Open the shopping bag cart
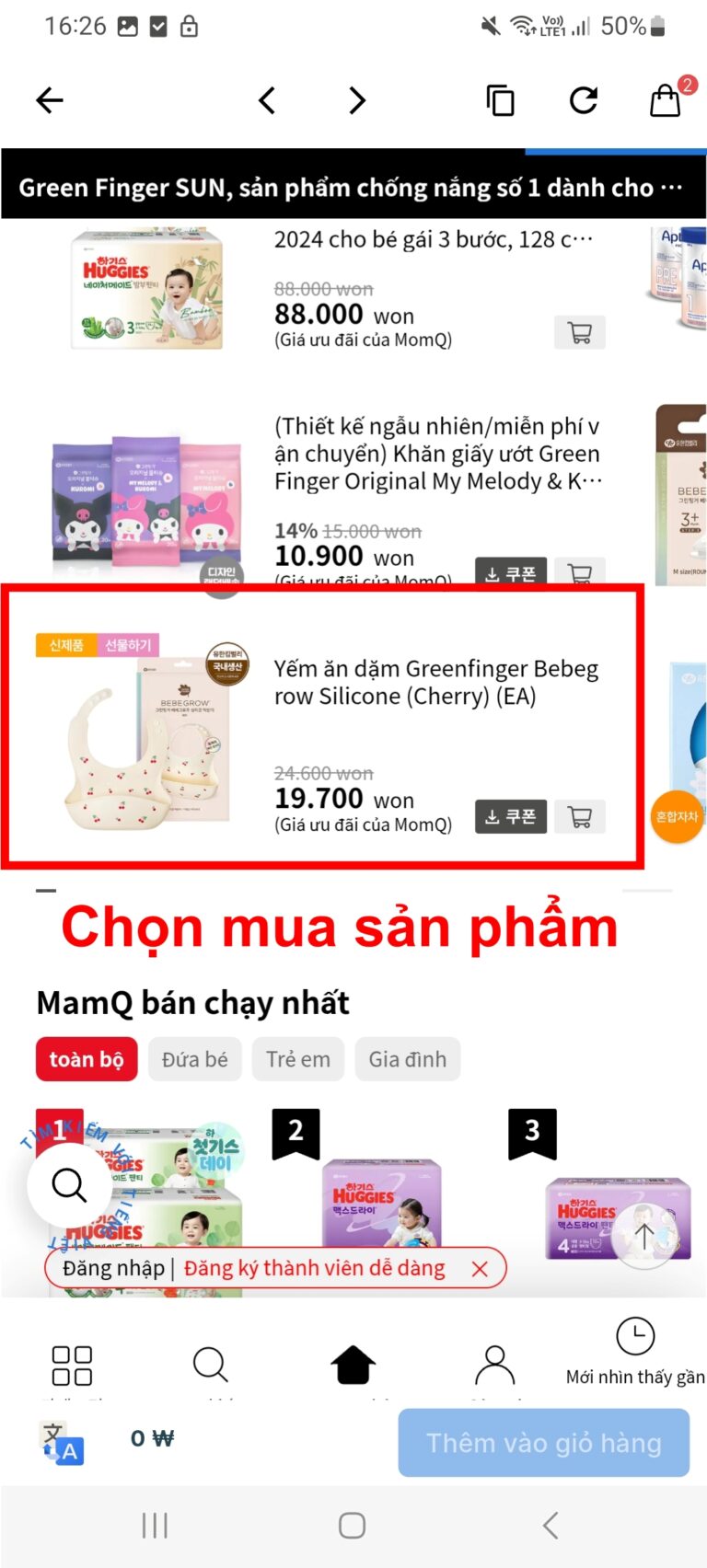The width and height of the screenshot is (707, 1568). (666, 100)
